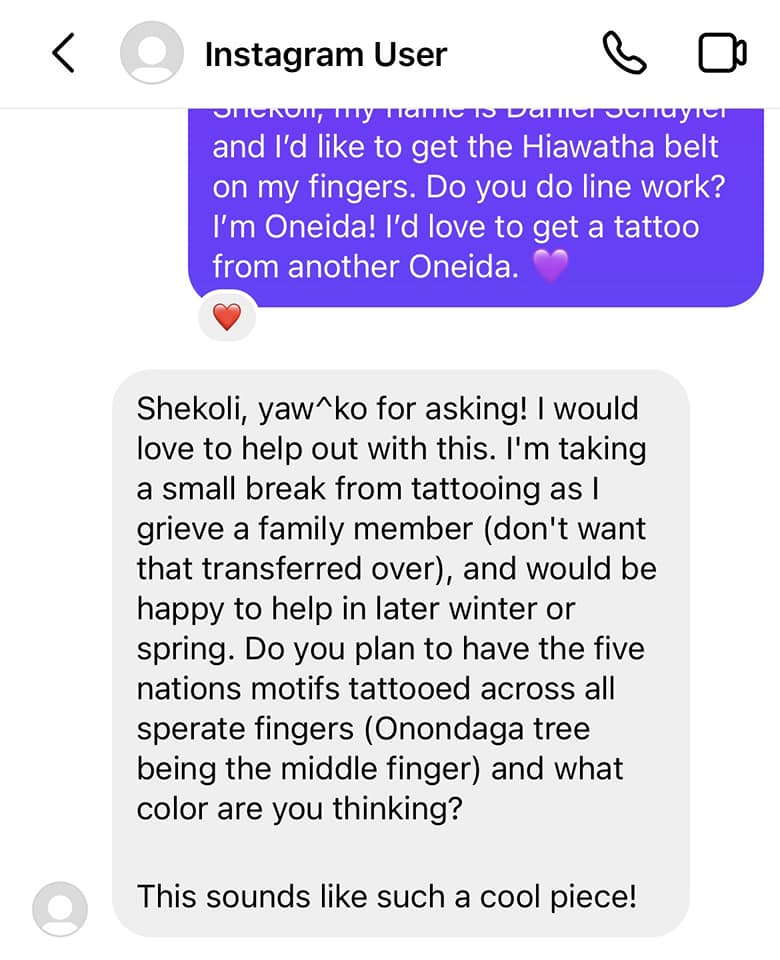This screenshot has width=780, height=960.
Task: Start a video call with Instagram User
Action: click(721, 54)
